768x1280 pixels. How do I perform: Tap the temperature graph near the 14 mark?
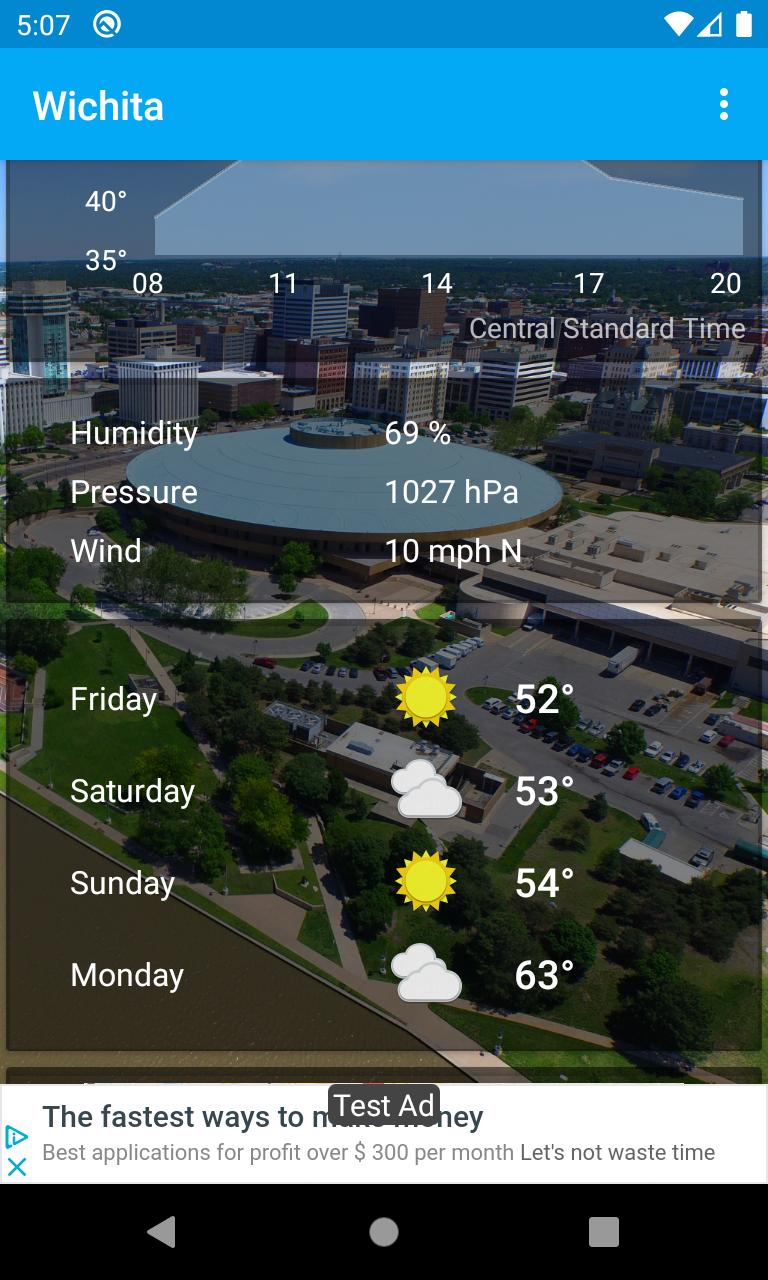click(435, 230)
